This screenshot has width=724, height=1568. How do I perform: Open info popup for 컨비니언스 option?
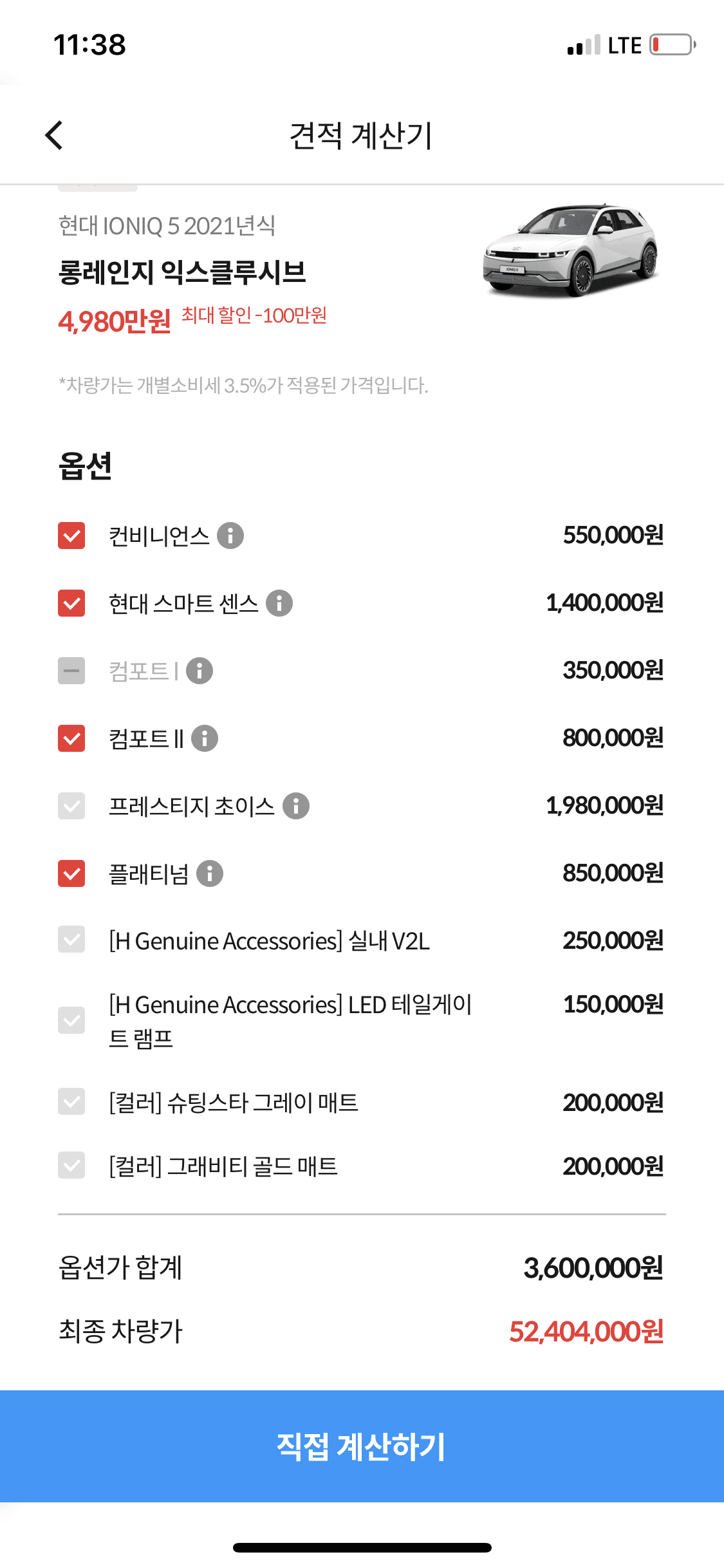[232, 536]
